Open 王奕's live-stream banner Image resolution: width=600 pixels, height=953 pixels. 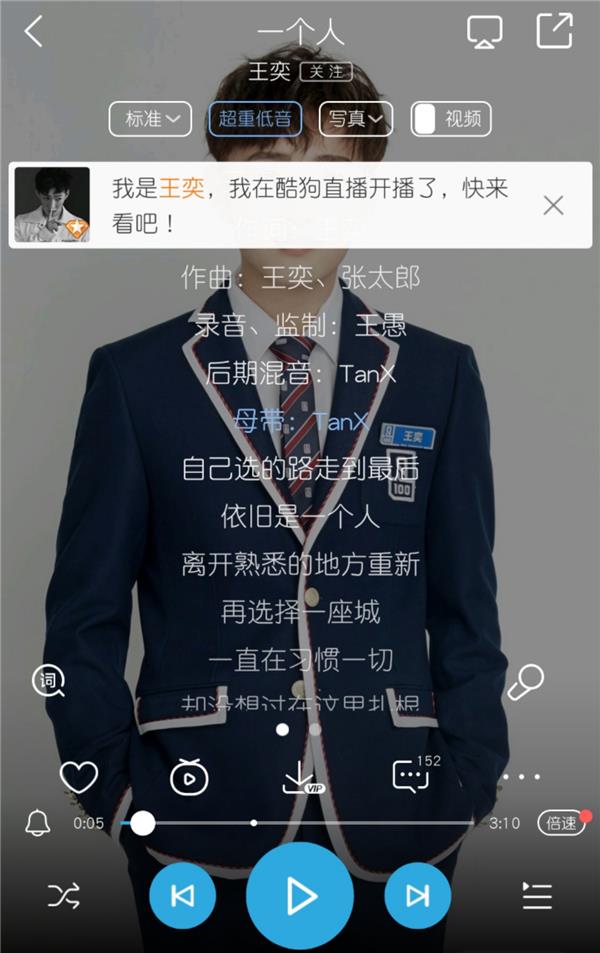point(300,204)
